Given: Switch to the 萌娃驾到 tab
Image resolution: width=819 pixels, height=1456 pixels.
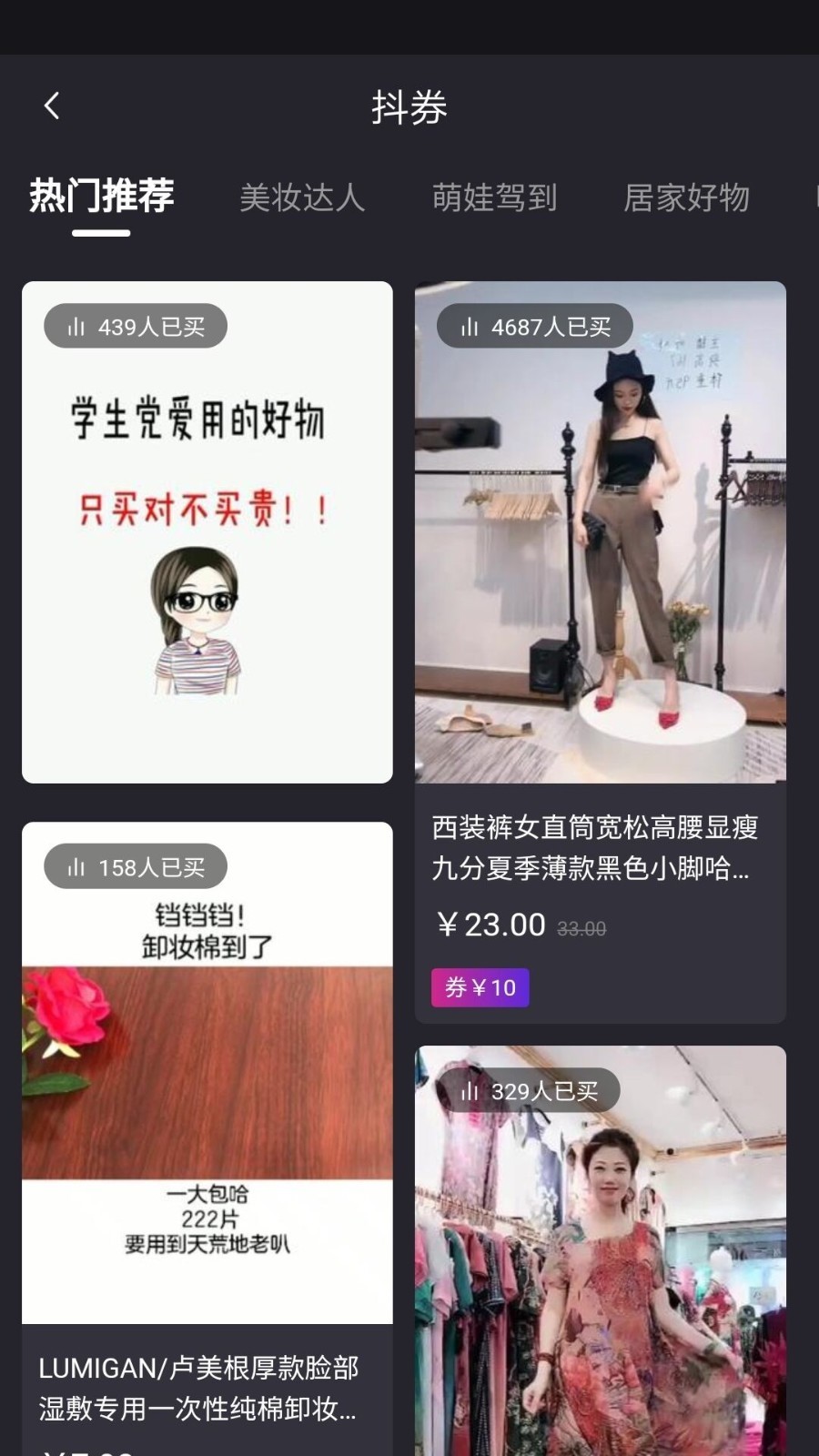Looking at the screenshot, I should [494, 197].
